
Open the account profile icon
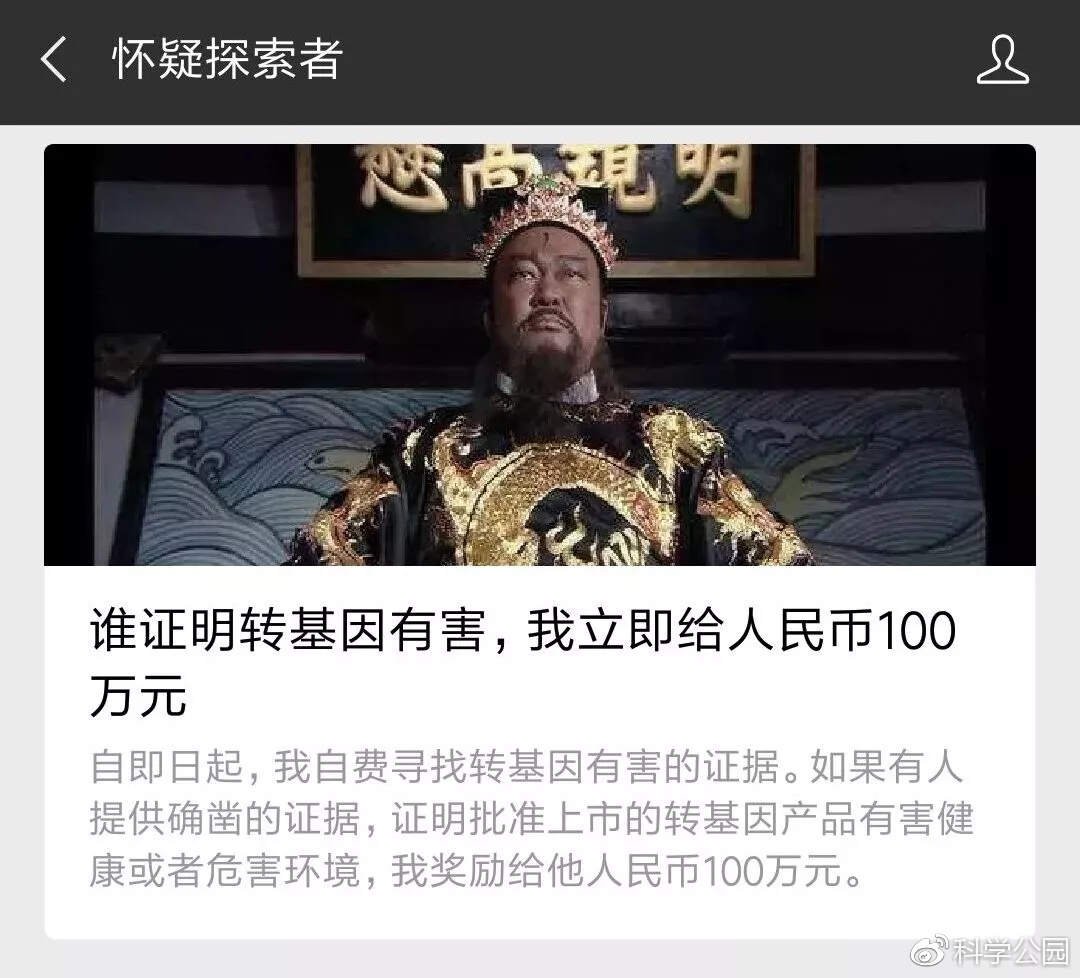point(1002,60)
